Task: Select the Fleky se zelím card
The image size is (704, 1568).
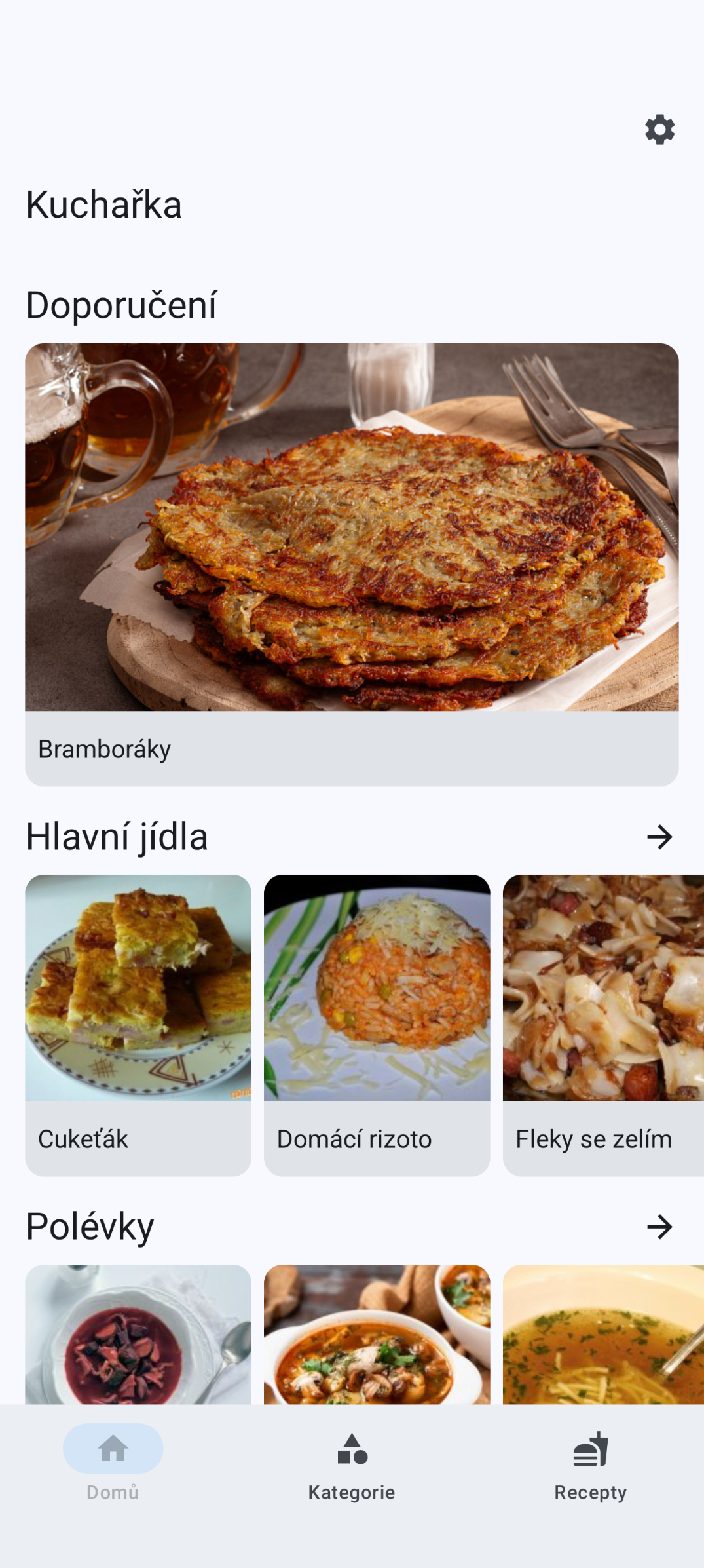Action: (603, 1024)
